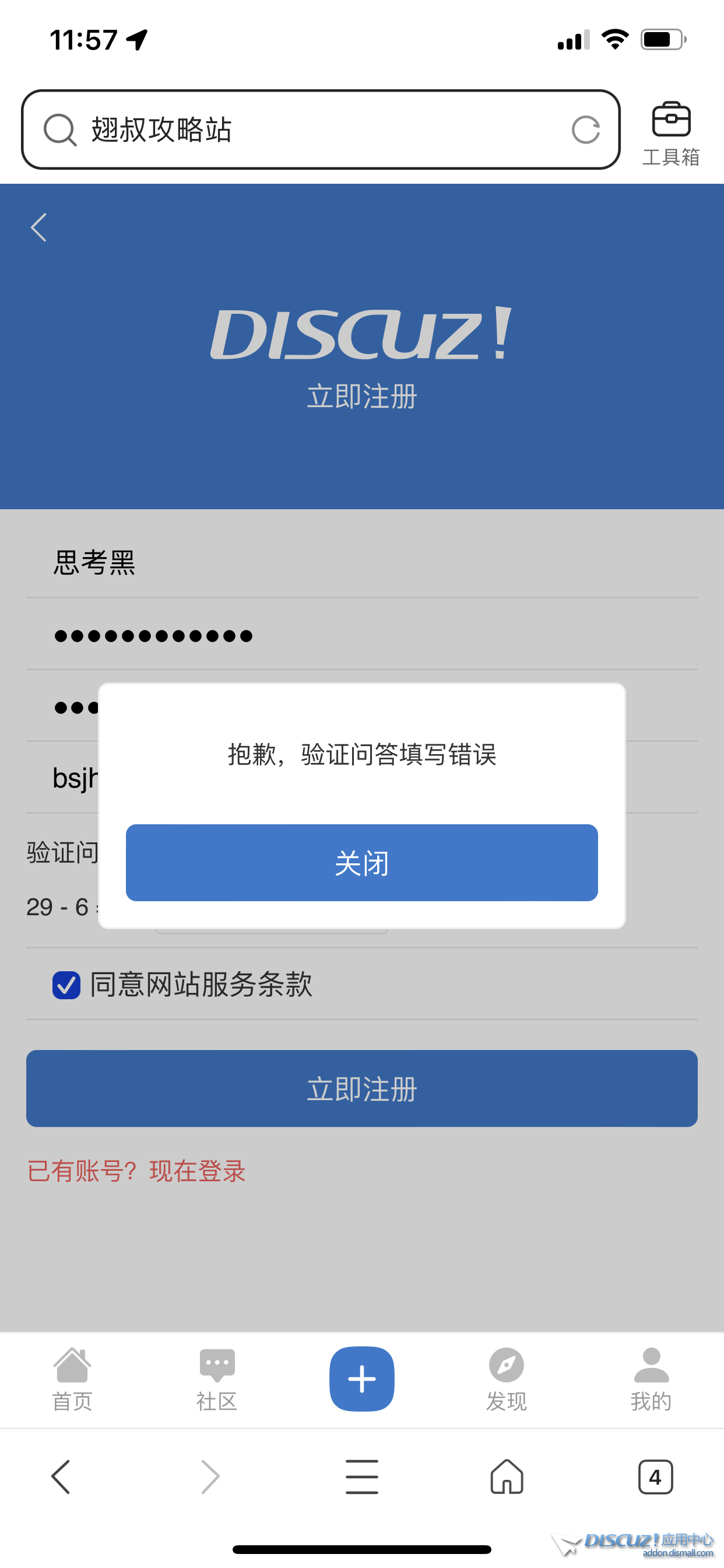View open tabs via the 4 button
This screenshot has width=724, height=1568.
point(655,1476)
